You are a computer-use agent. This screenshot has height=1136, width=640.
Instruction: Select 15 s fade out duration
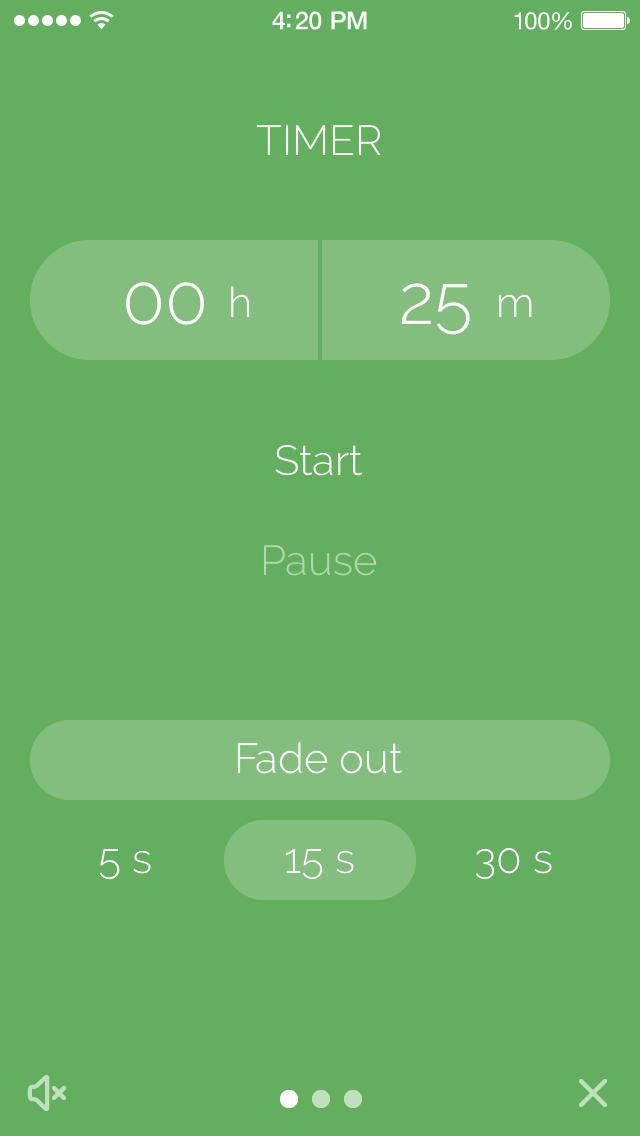coord(319,861)
